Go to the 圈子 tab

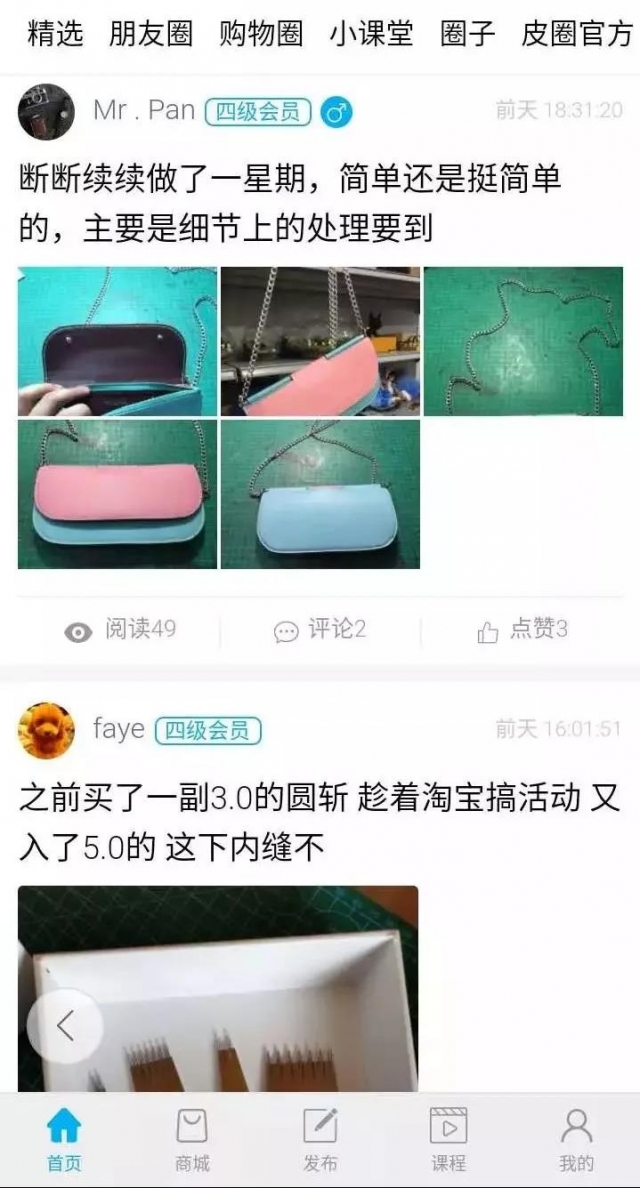pos(467,34)
